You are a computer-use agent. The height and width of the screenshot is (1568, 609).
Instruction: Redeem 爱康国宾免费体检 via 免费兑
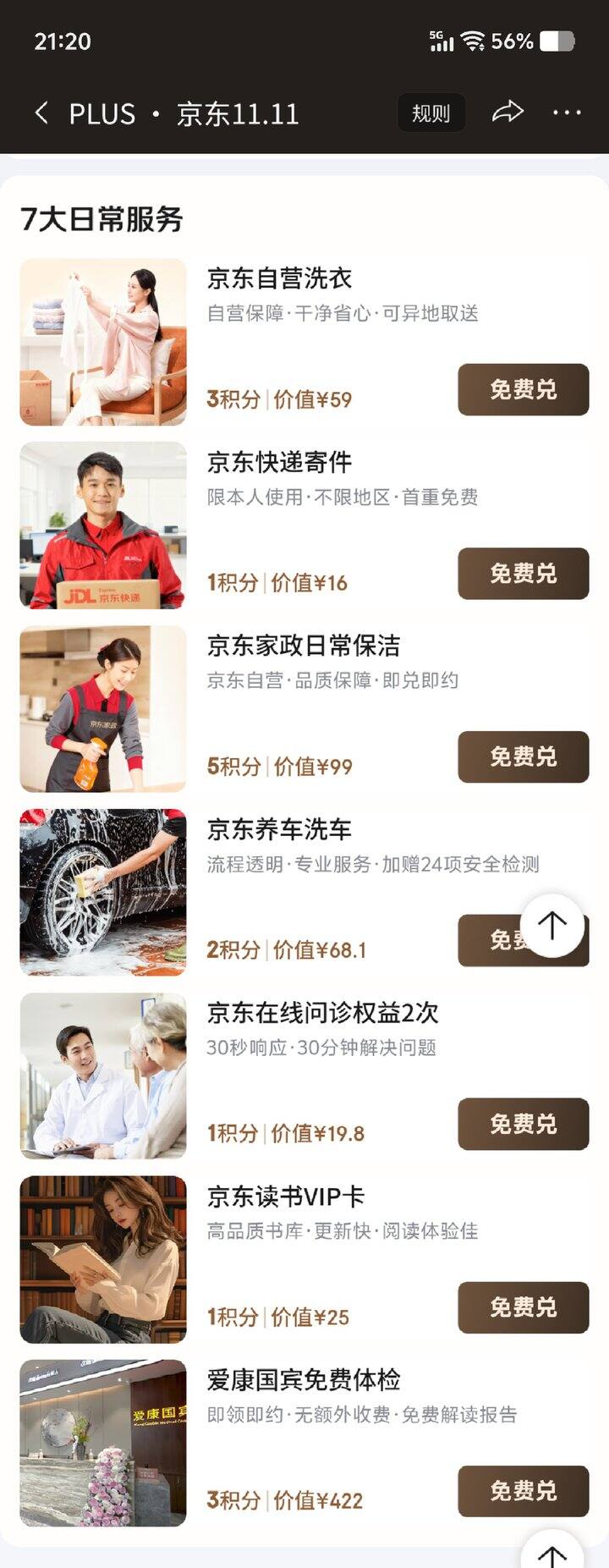pyautogui.click(x=523, y=1492)
